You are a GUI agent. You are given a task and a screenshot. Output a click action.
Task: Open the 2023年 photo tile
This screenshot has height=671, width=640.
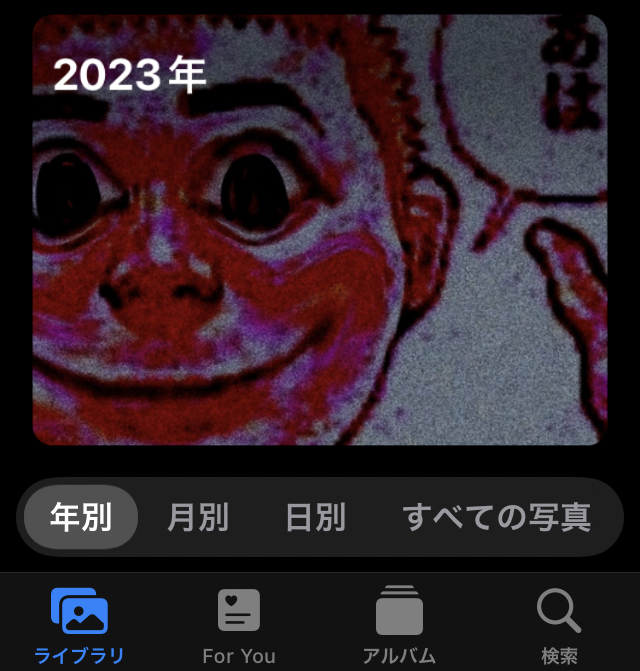(320, 230)
